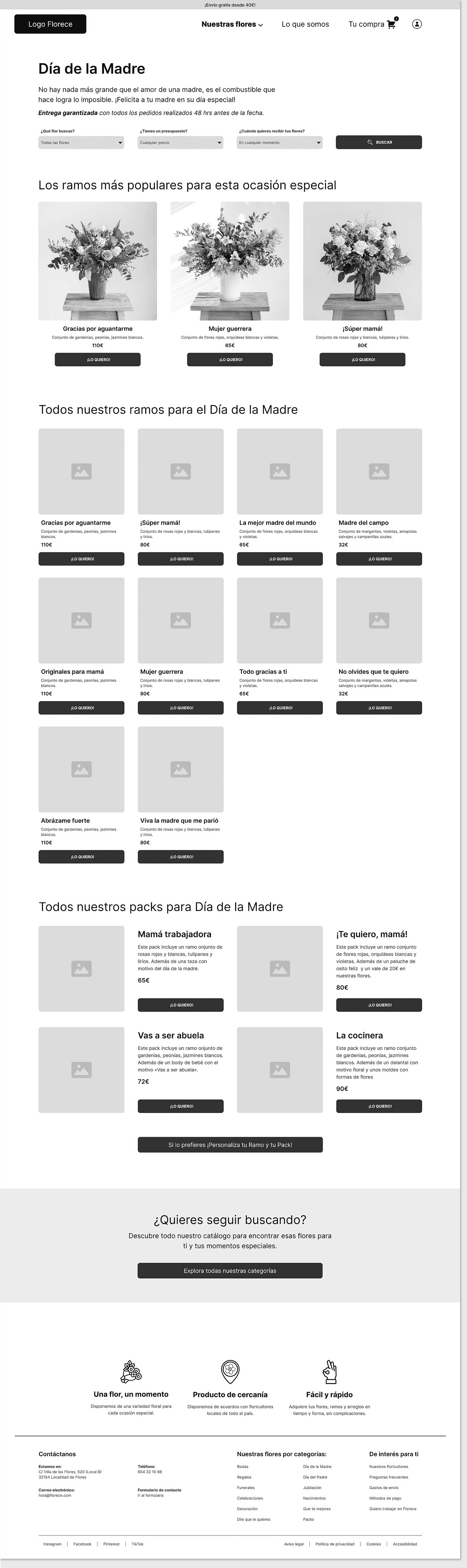Viewport: 467px width, 1568px height.
Task: Open the user account icon
Action: (417, 24)
